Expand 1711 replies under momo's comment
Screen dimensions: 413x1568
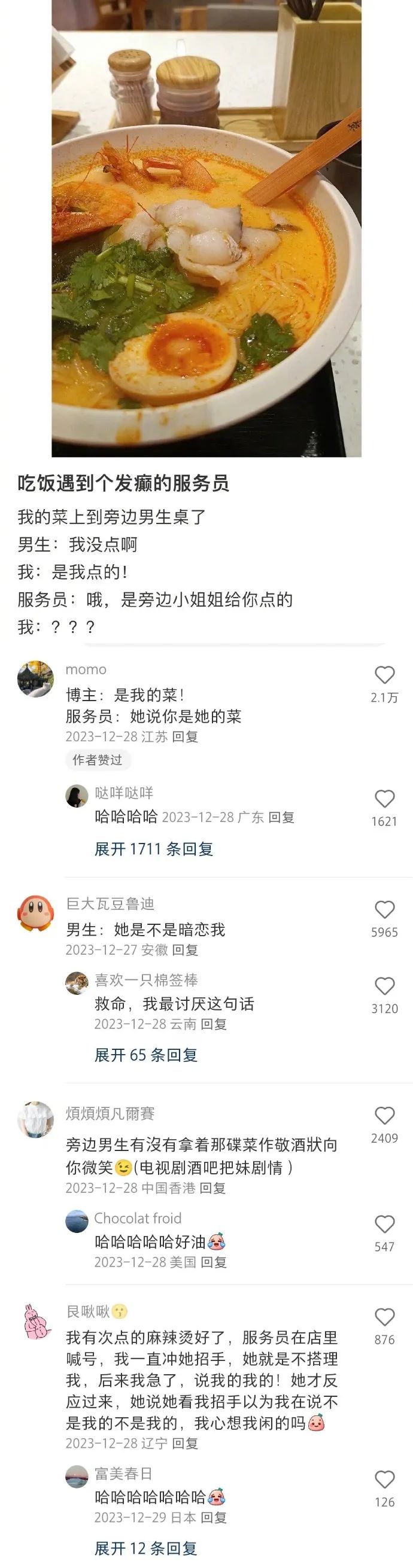click(153, 848)
